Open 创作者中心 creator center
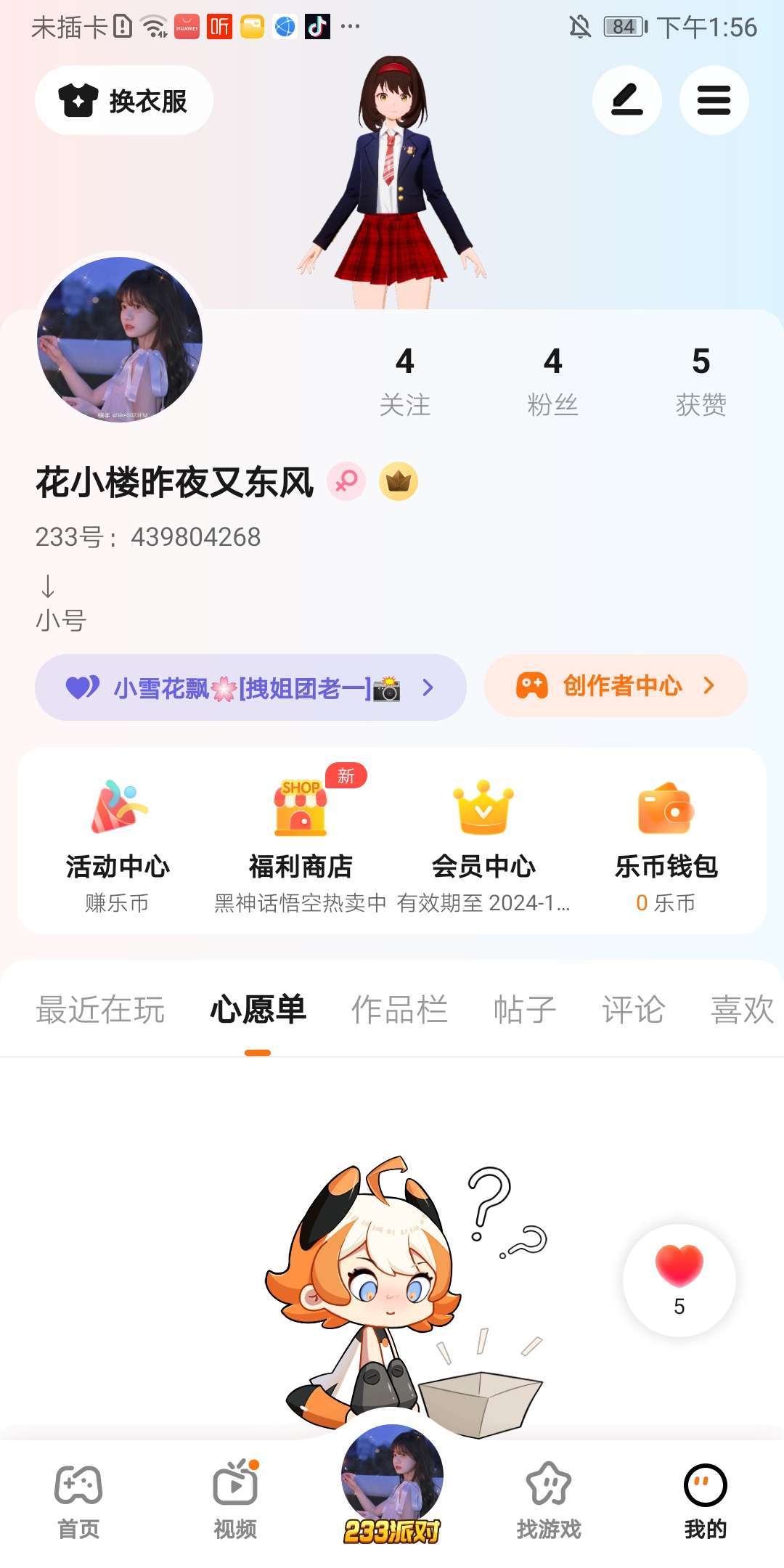 pos(616,686)
